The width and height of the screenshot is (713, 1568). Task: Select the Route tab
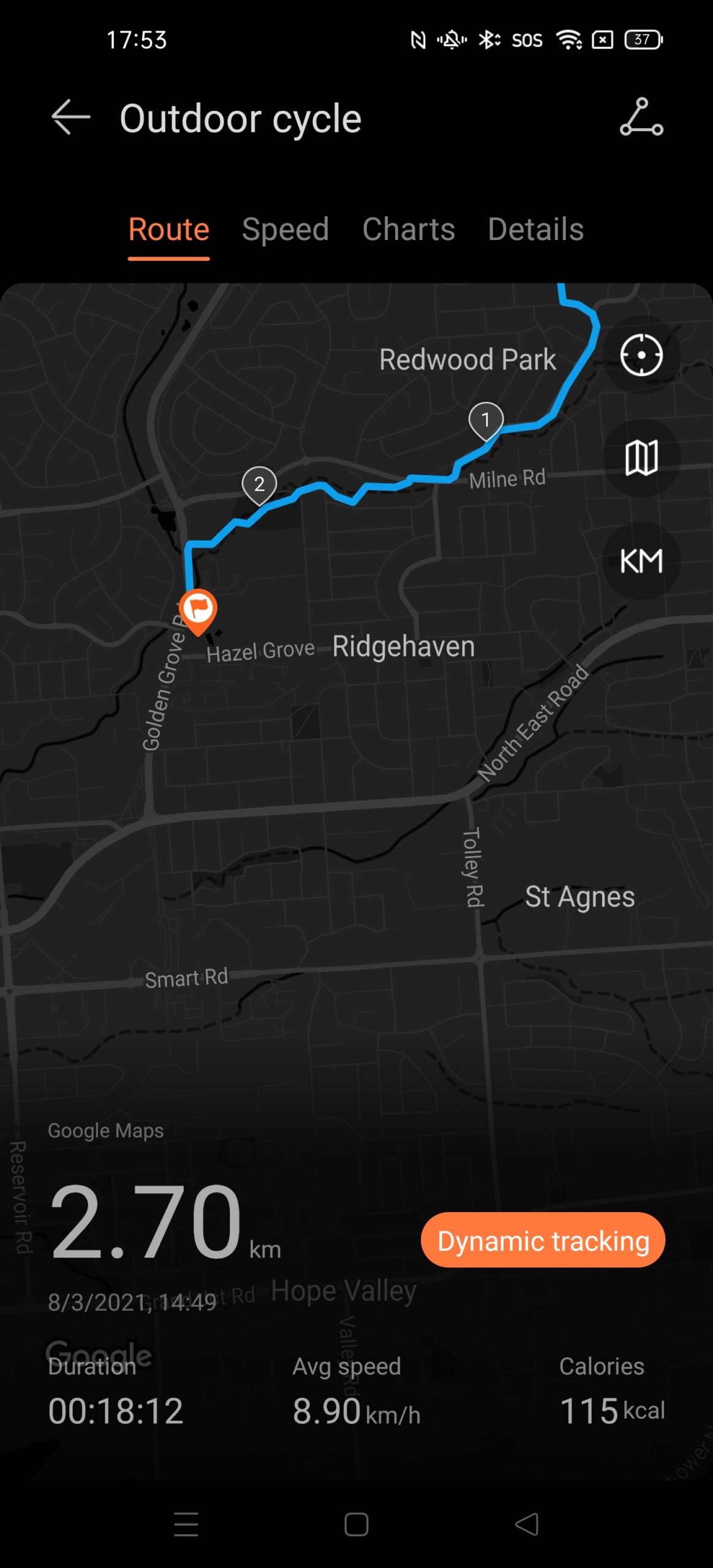click(168, 230)
